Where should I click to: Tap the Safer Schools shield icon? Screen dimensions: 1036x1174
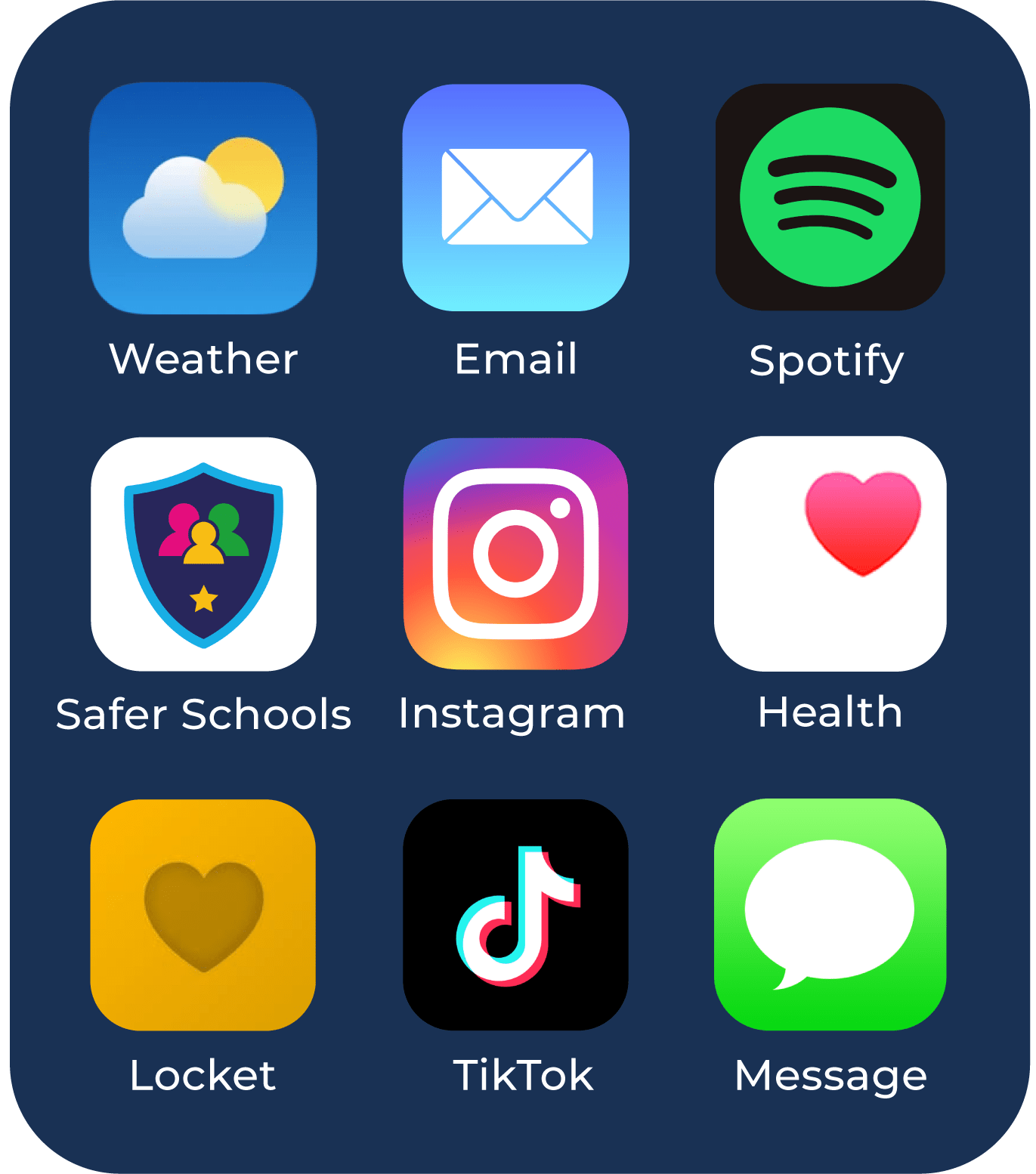tap(203, 551)
